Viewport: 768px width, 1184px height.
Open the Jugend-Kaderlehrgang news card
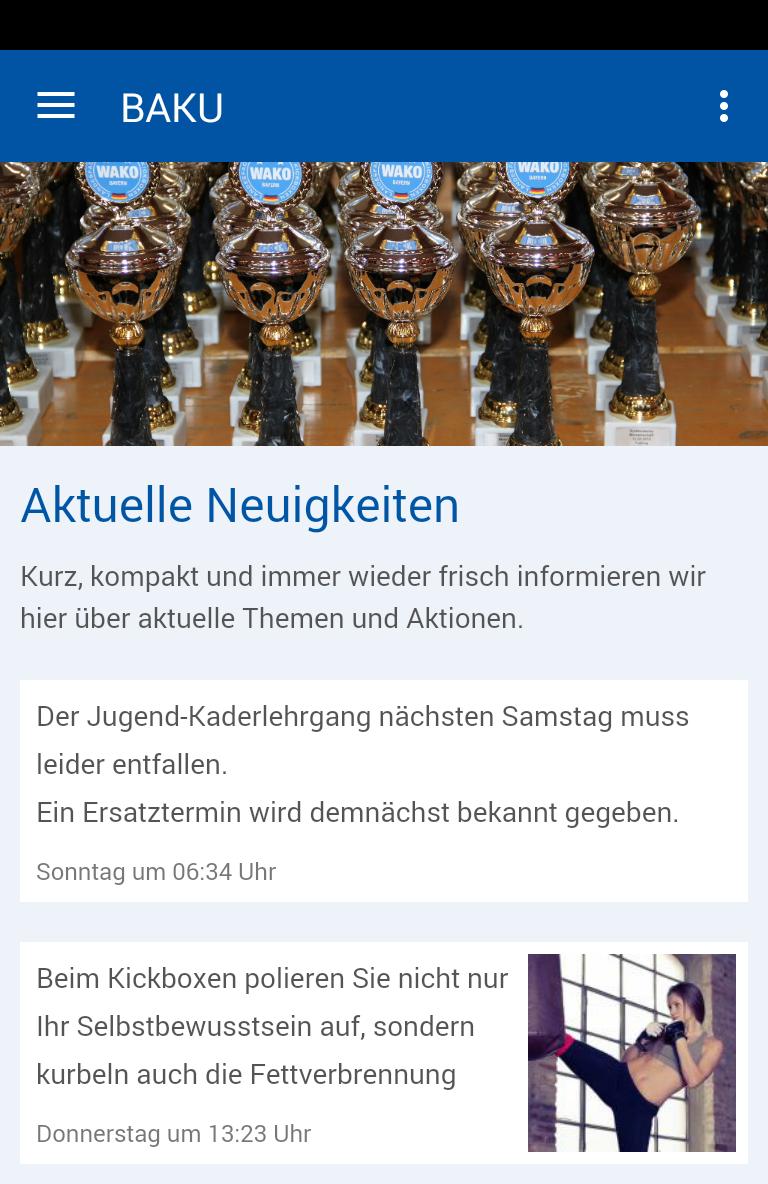(383, 790)
